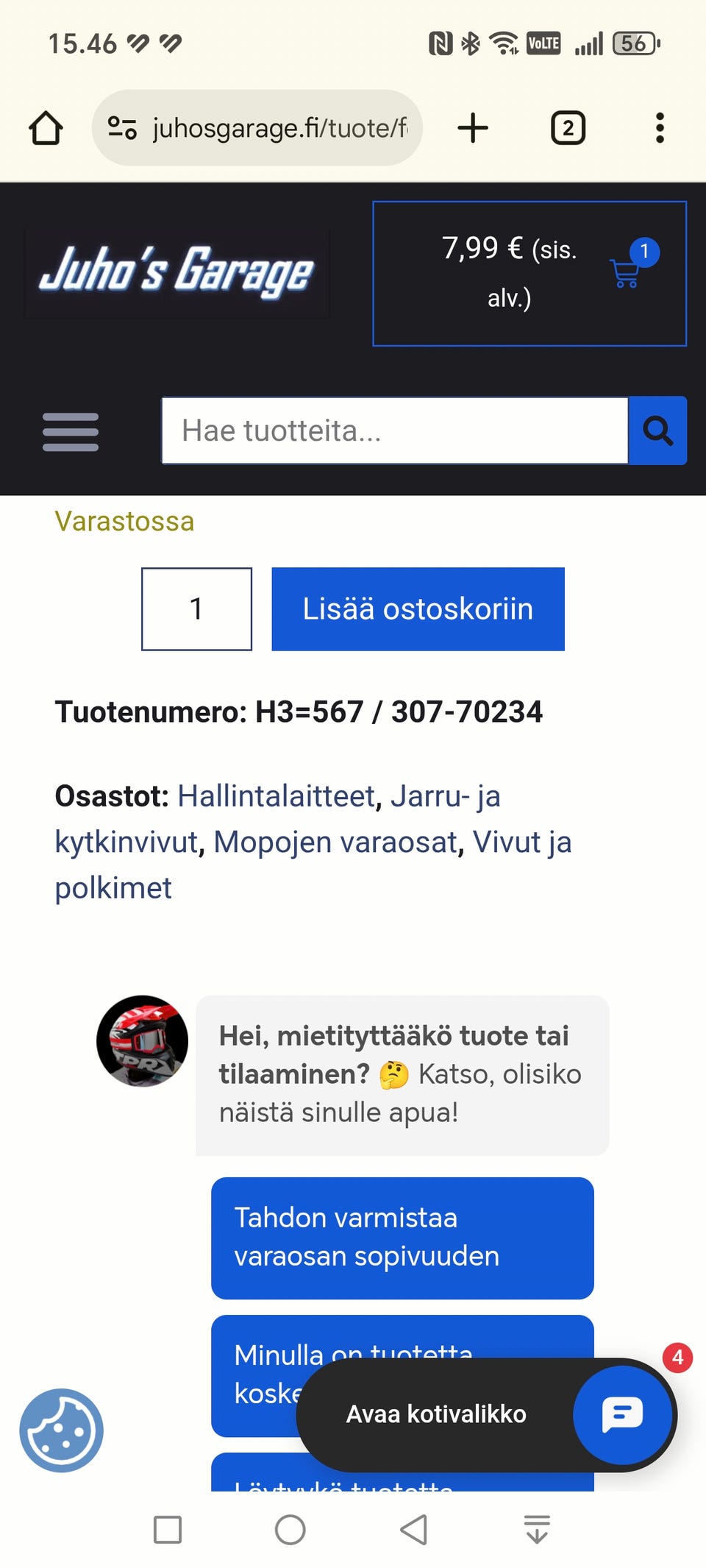Open the browser tab switcher

(x=568, y=127)
